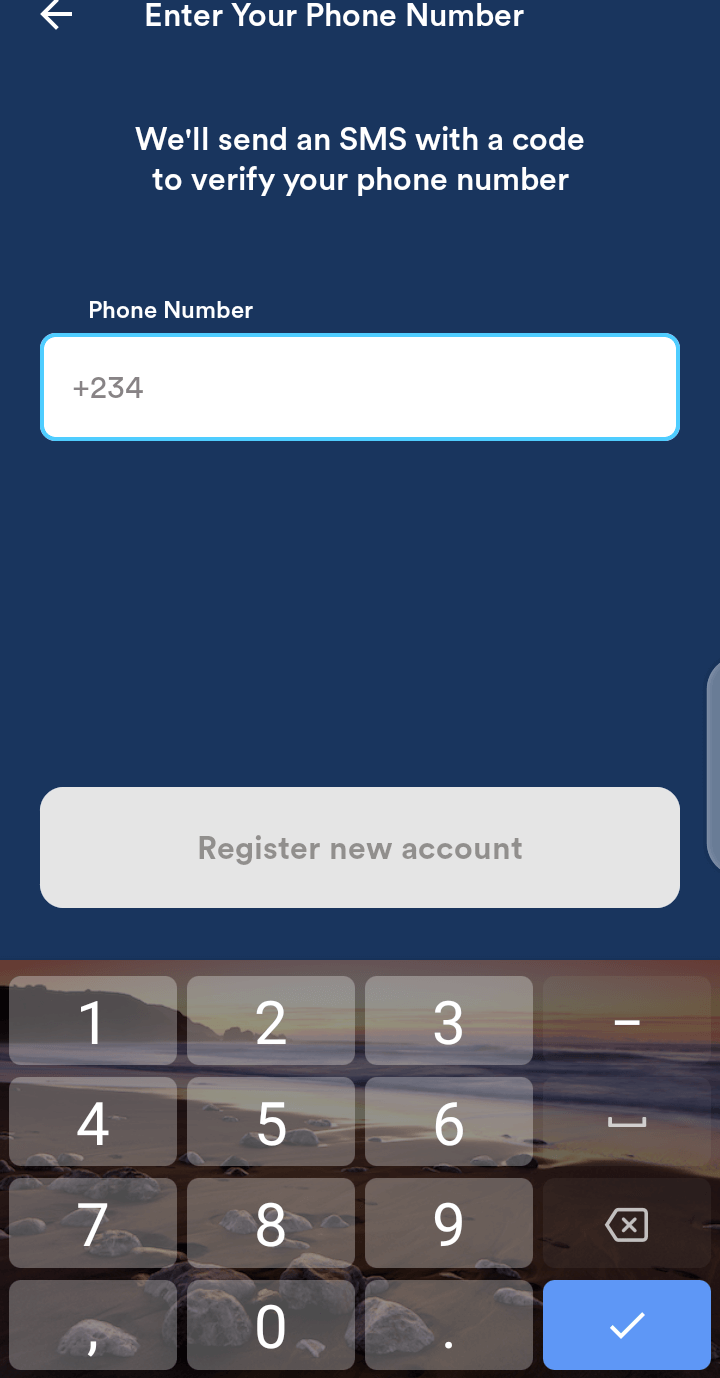Tap the Register new account button

(360, 848)
